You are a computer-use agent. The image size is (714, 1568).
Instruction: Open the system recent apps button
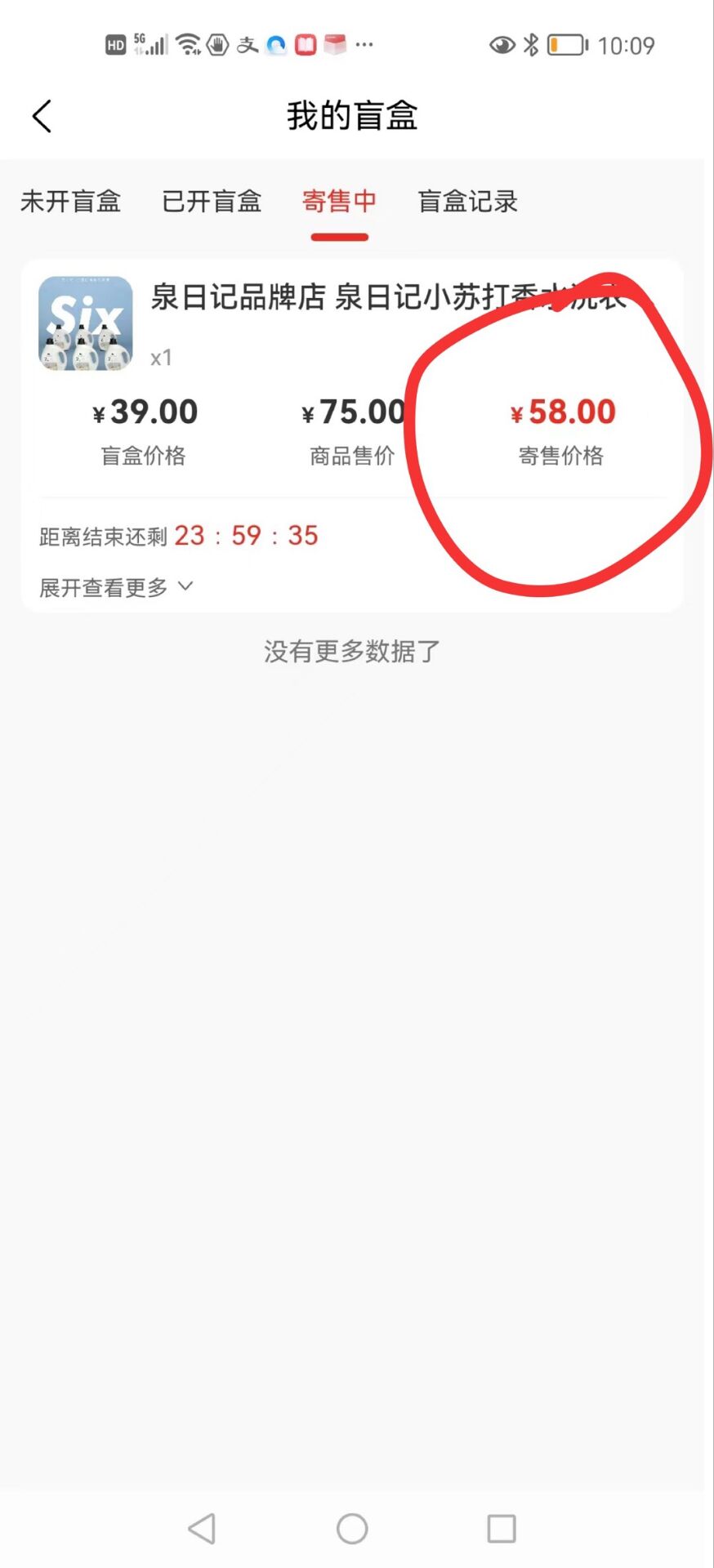pyautogui.click(x=501, y=1528)
